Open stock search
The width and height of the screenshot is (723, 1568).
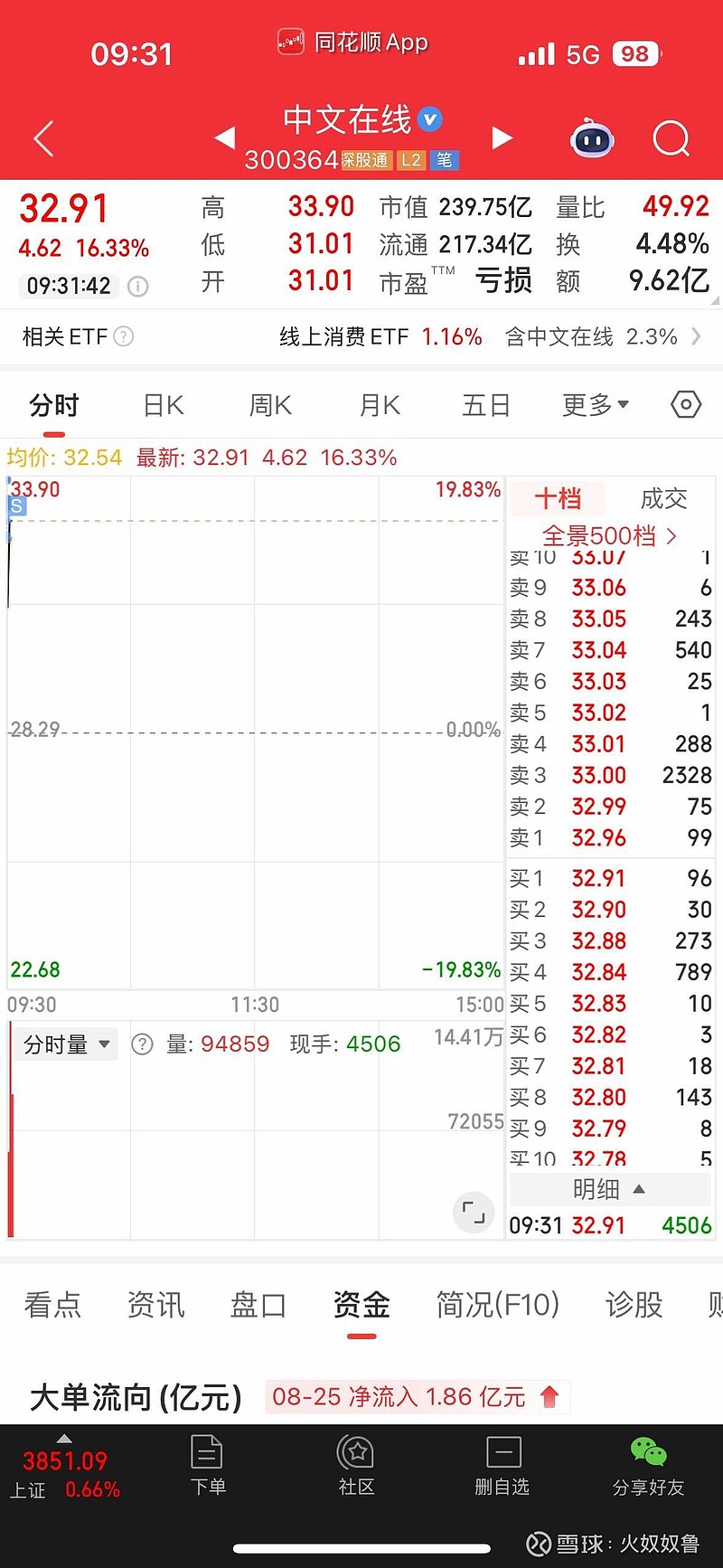tap(671, 138)
